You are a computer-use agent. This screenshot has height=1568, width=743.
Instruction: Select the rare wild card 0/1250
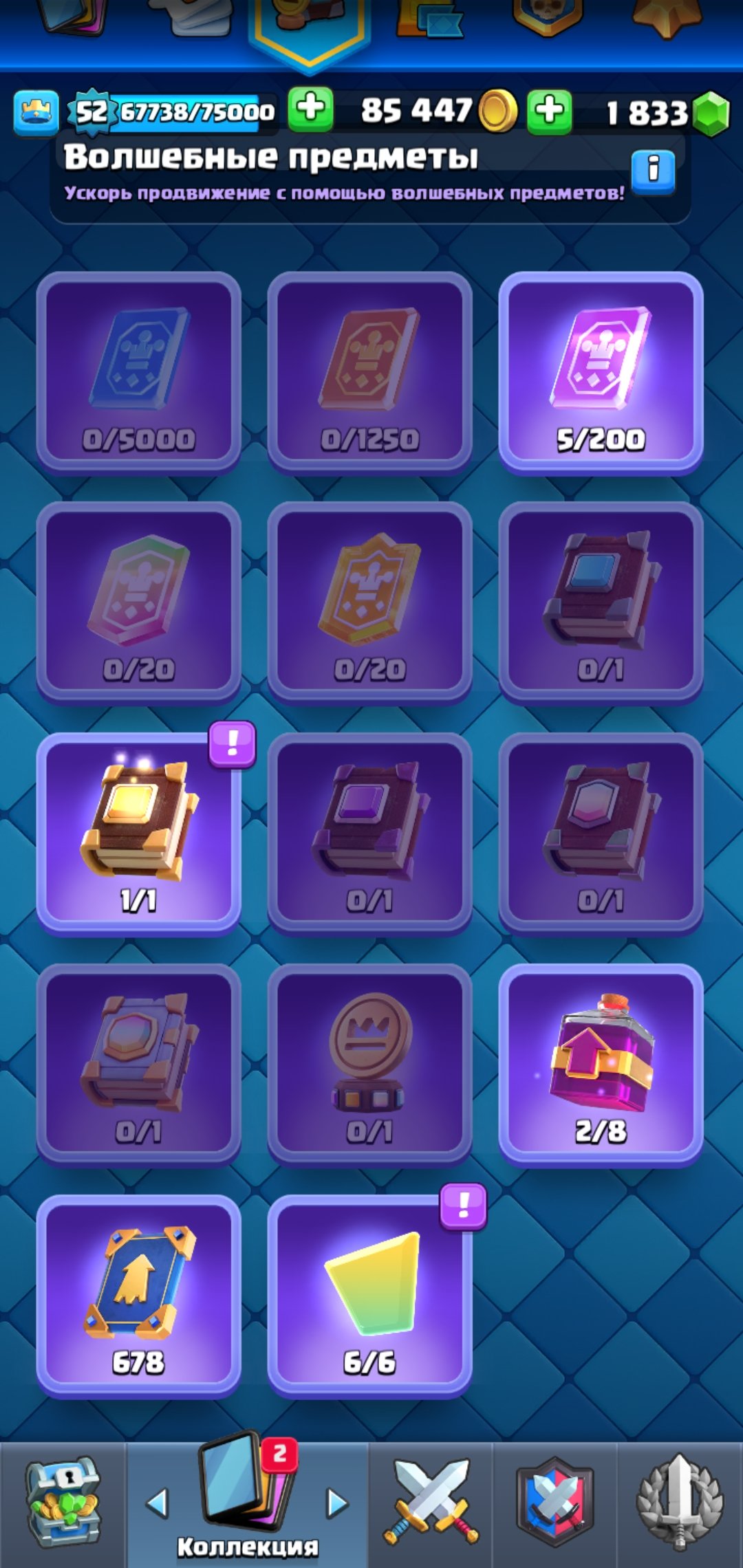[x=369, y=372]
